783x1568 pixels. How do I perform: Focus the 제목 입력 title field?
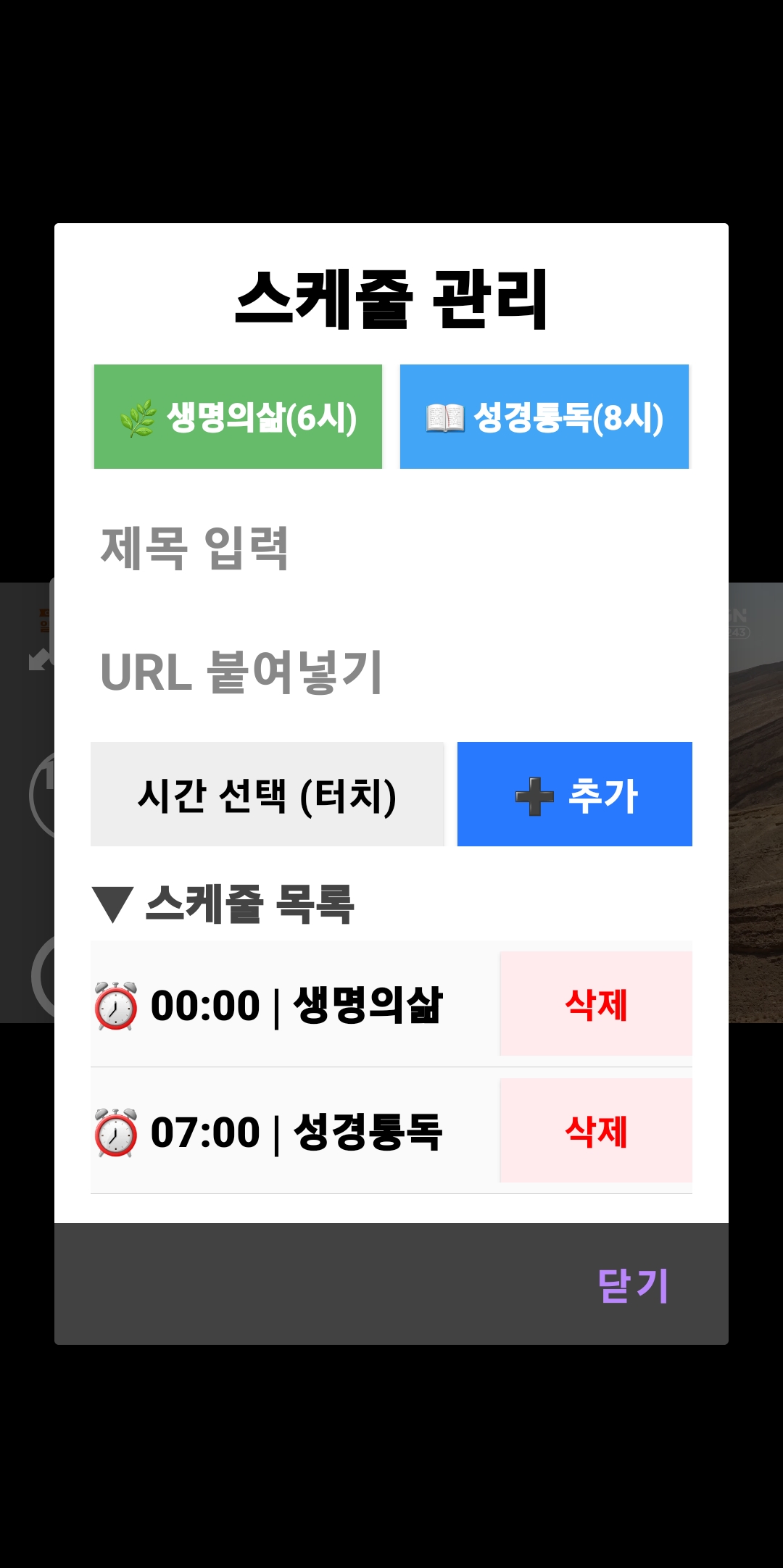click(391, 549)
